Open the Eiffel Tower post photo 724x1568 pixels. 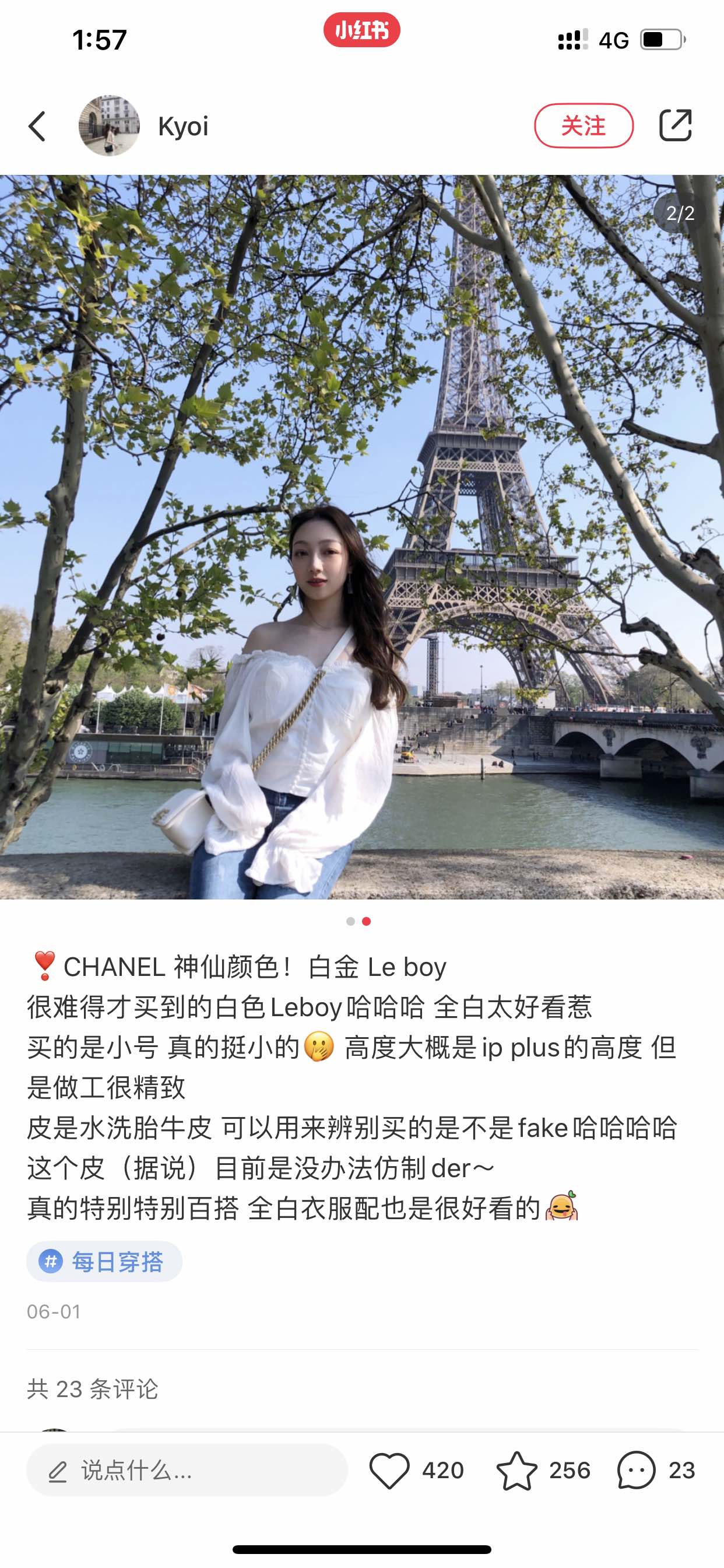[362, 537]
